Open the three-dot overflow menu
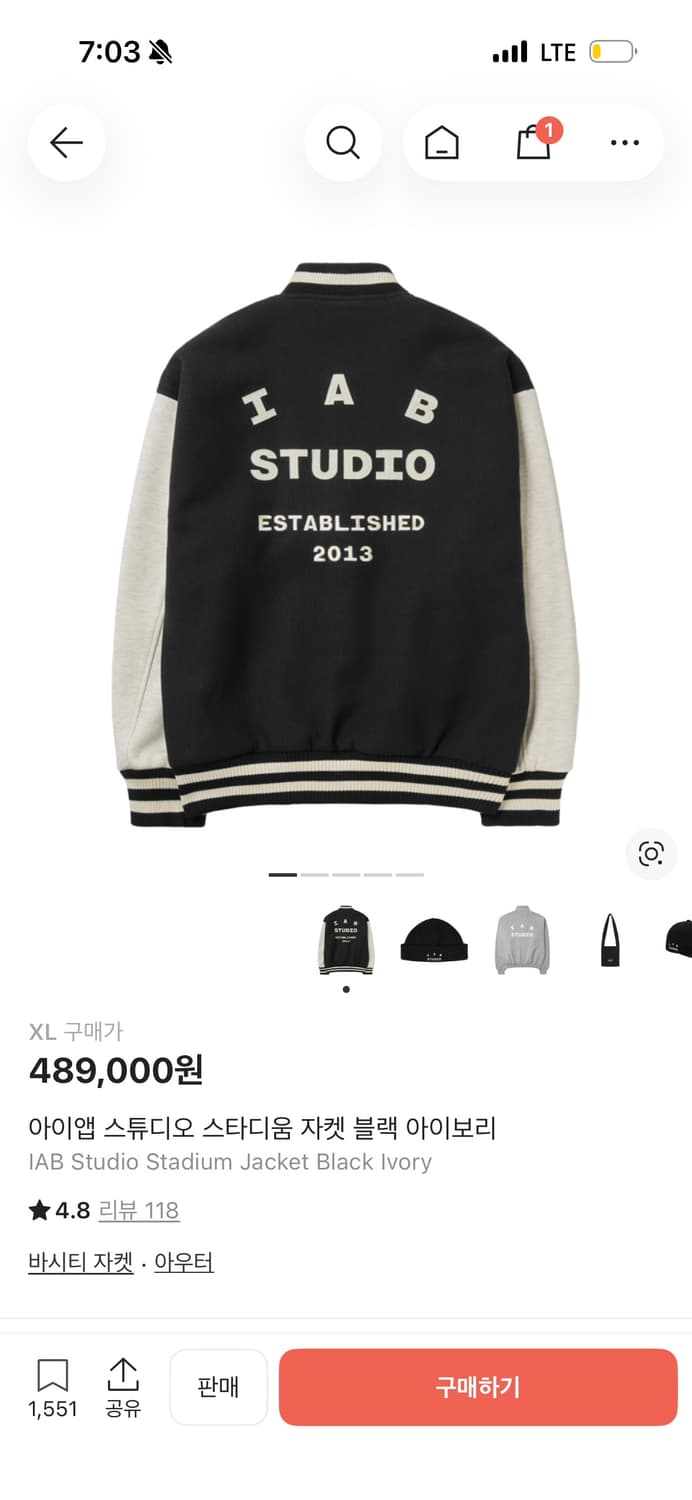Image resolution: width=692 pixels, height=1500 pixels. (624, 143)
